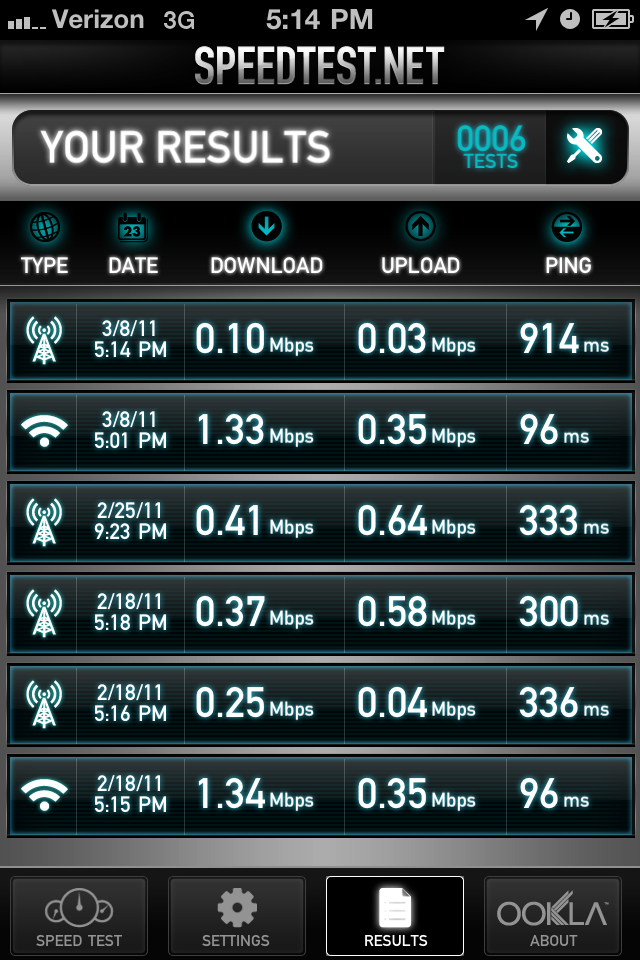Select the 2/18/11 5:16 PM result

(320, 704)
